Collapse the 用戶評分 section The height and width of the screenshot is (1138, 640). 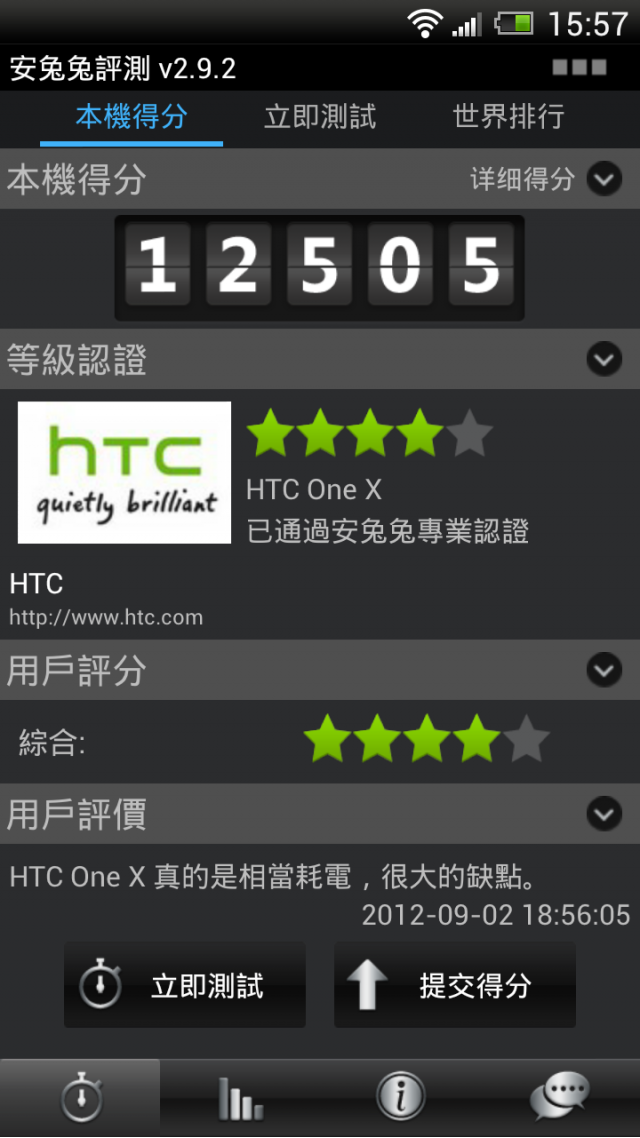click(603, 669)
